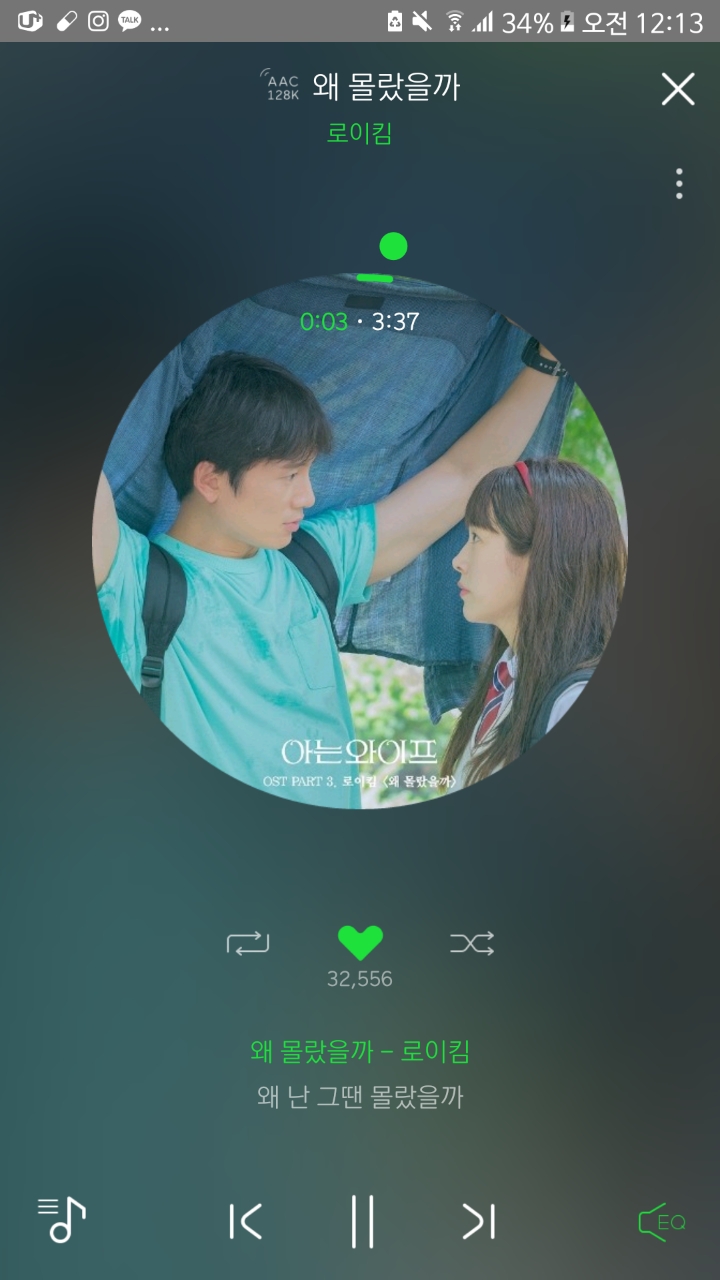The height and width of the screenshot is (1280, 720).
Task: Open the current playlist
Action: pos(62,1220)
